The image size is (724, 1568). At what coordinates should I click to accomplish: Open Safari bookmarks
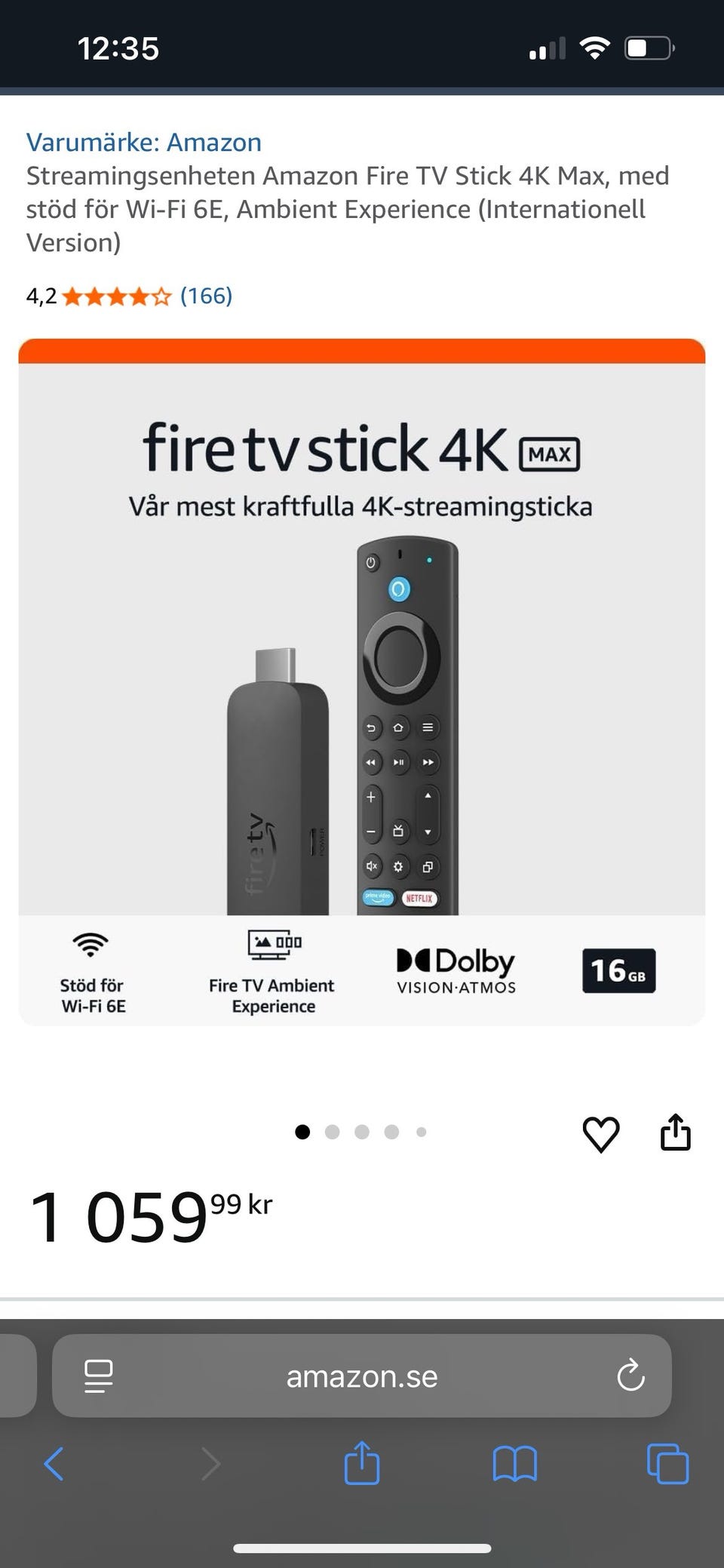coord(514,1464)
